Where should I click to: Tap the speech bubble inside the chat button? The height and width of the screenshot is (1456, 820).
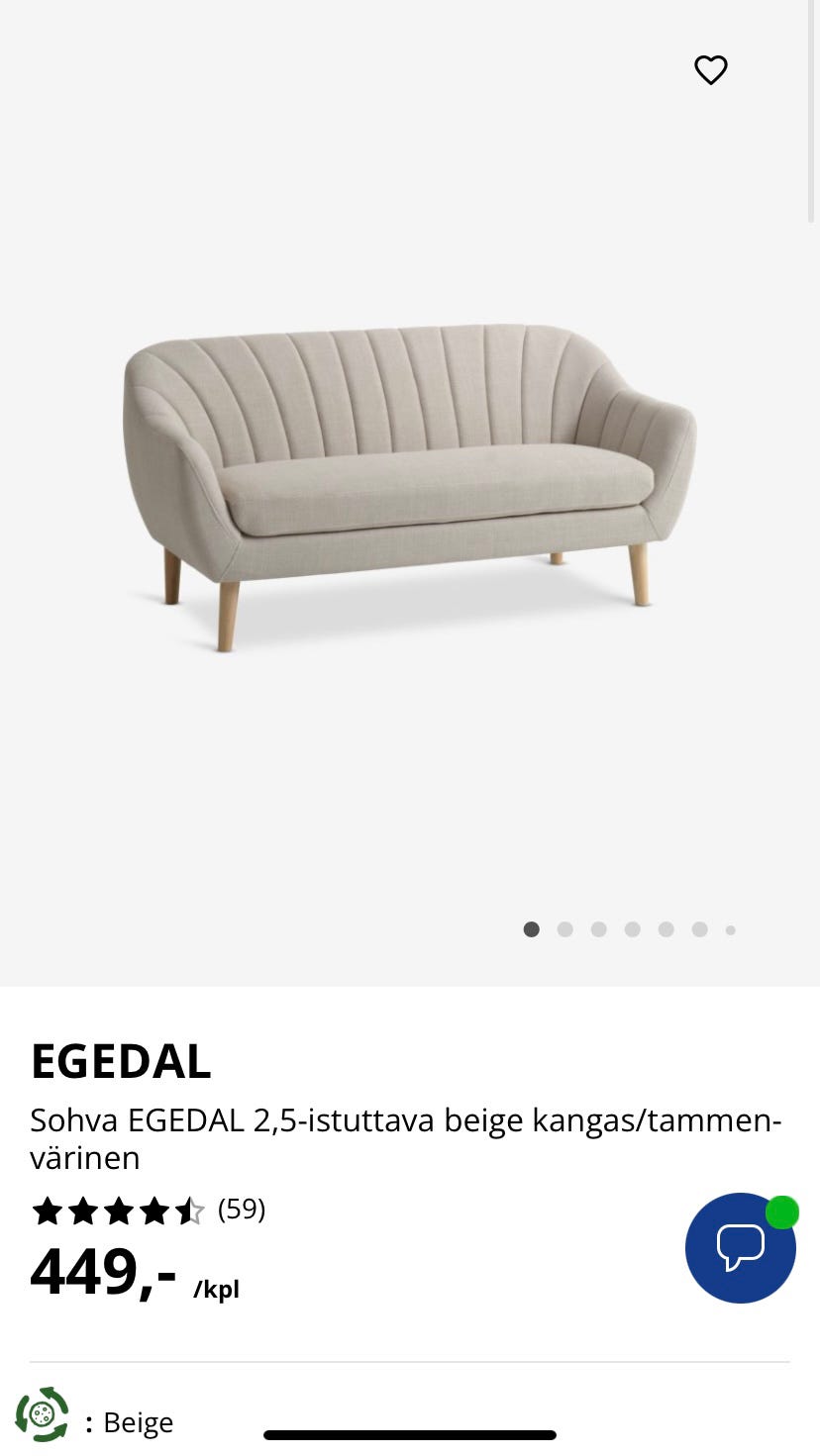coord(741,1248)
